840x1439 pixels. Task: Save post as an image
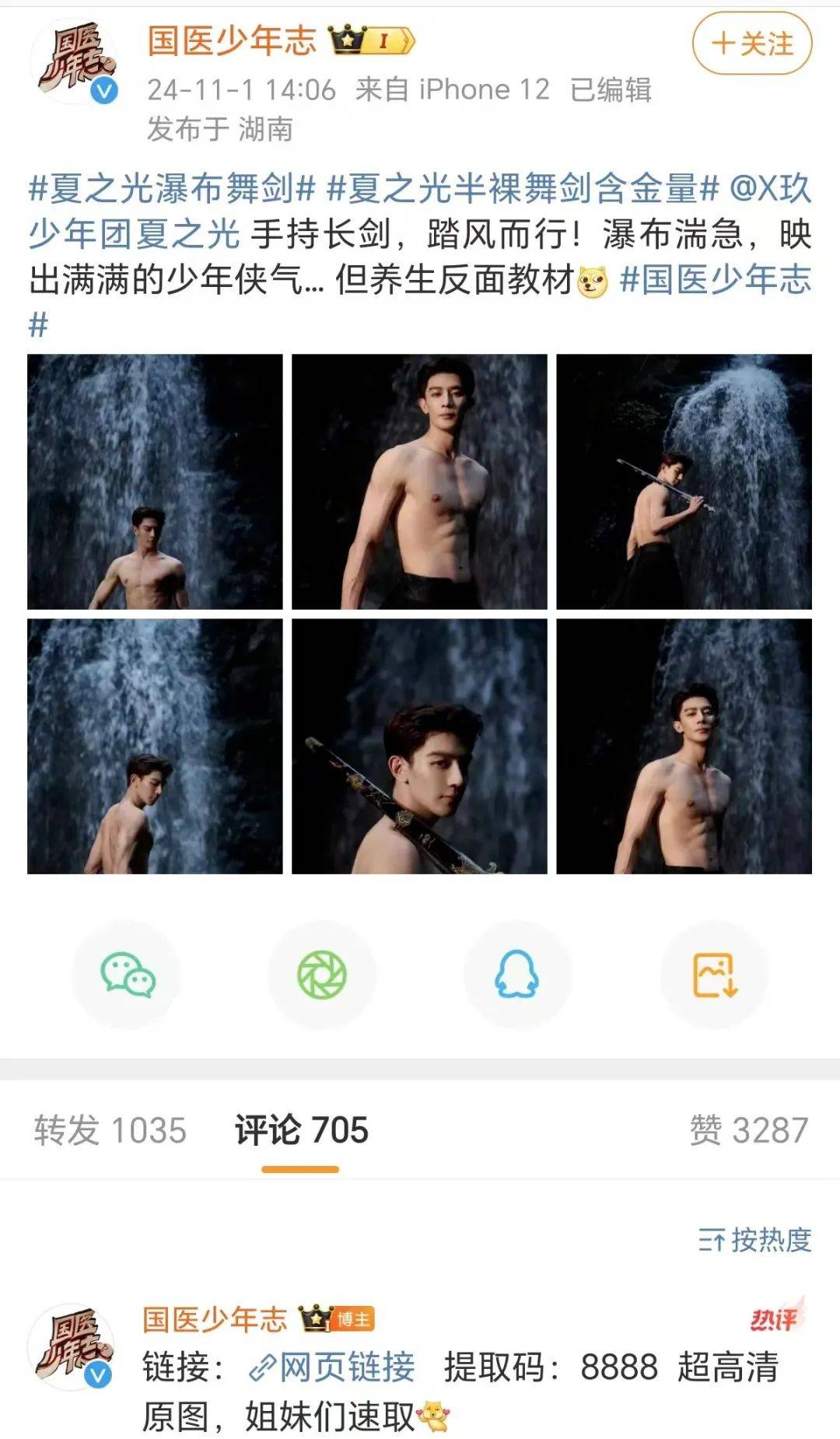click(714, 975)
